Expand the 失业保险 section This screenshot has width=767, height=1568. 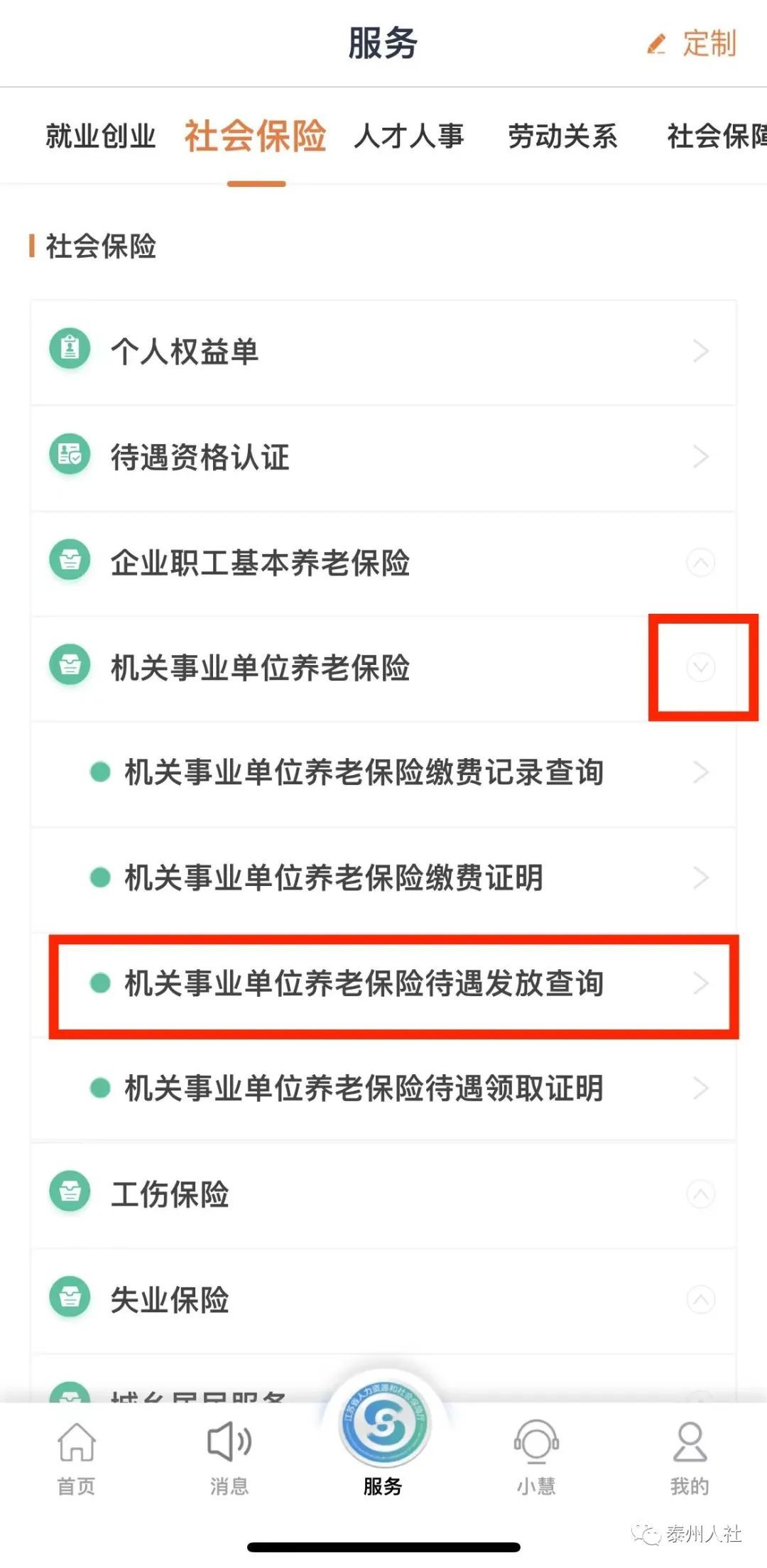click(700, 1299)
